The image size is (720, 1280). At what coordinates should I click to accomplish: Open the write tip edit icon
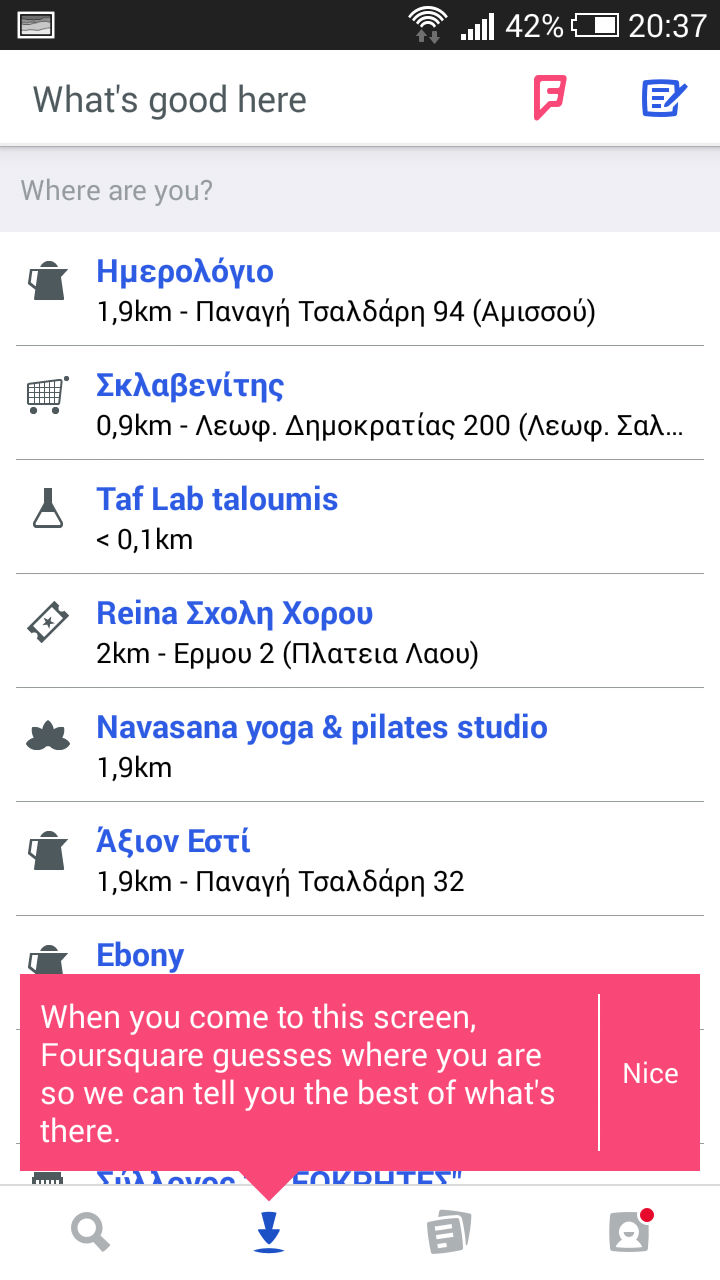[664, 98]
